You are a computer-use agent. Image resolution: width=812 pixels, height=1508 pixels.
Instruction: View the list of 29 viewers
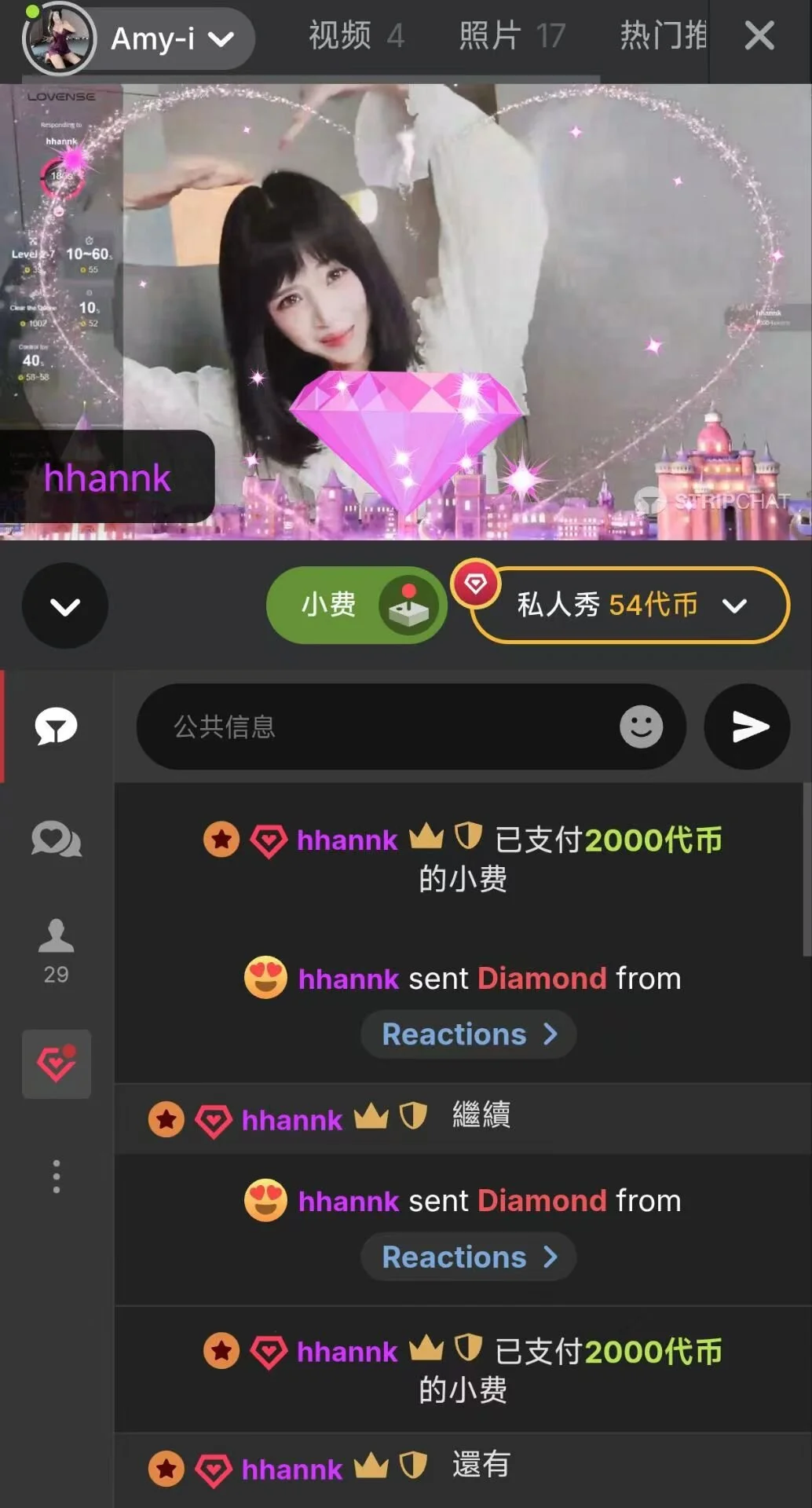coord(57,950)
